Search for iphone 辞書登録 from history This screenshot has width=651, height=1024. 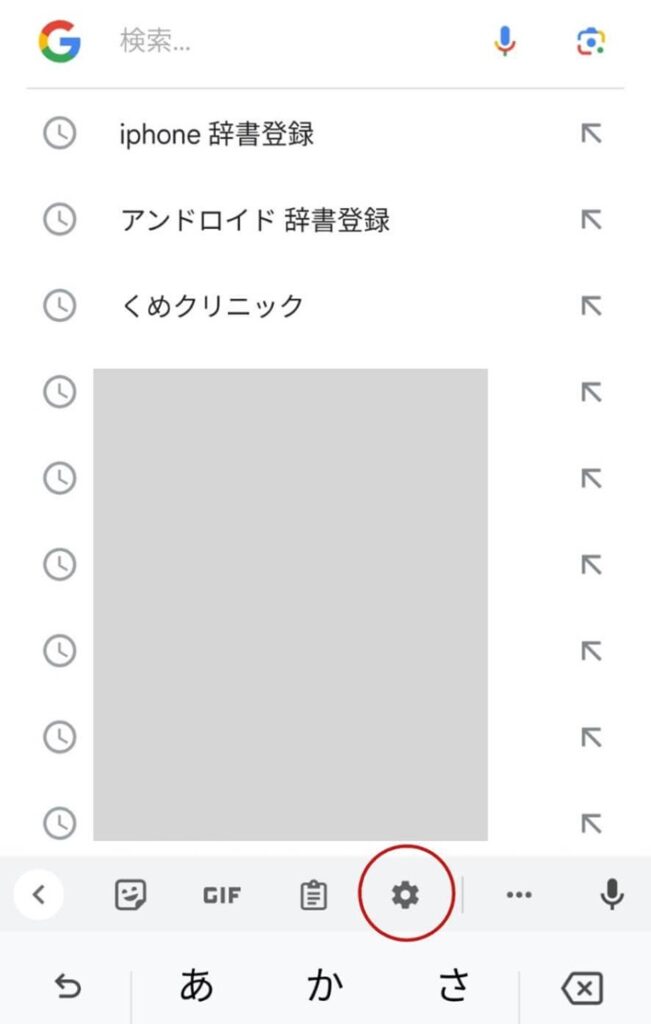tap(217, 134)
